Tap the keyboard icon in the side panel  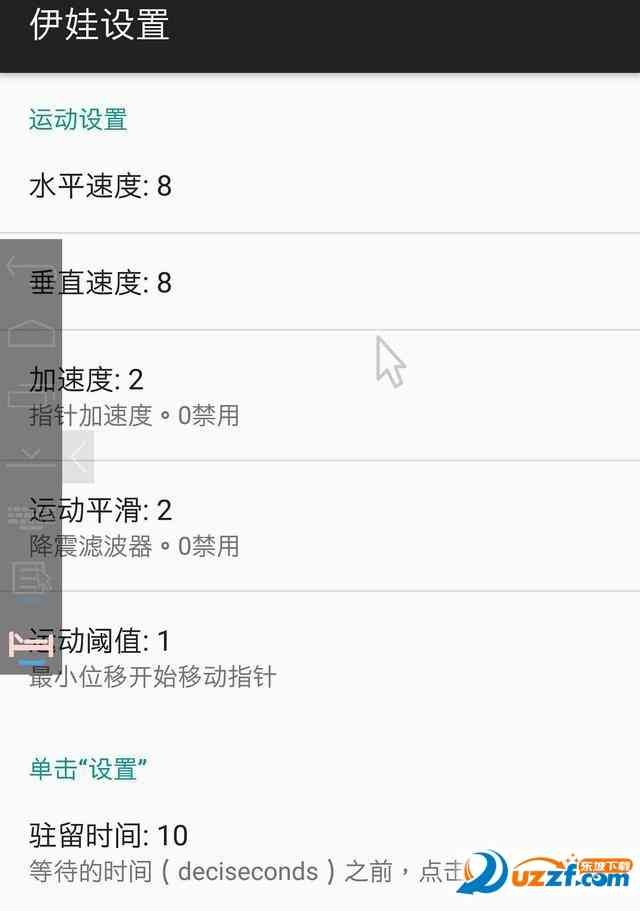(27, 517)
